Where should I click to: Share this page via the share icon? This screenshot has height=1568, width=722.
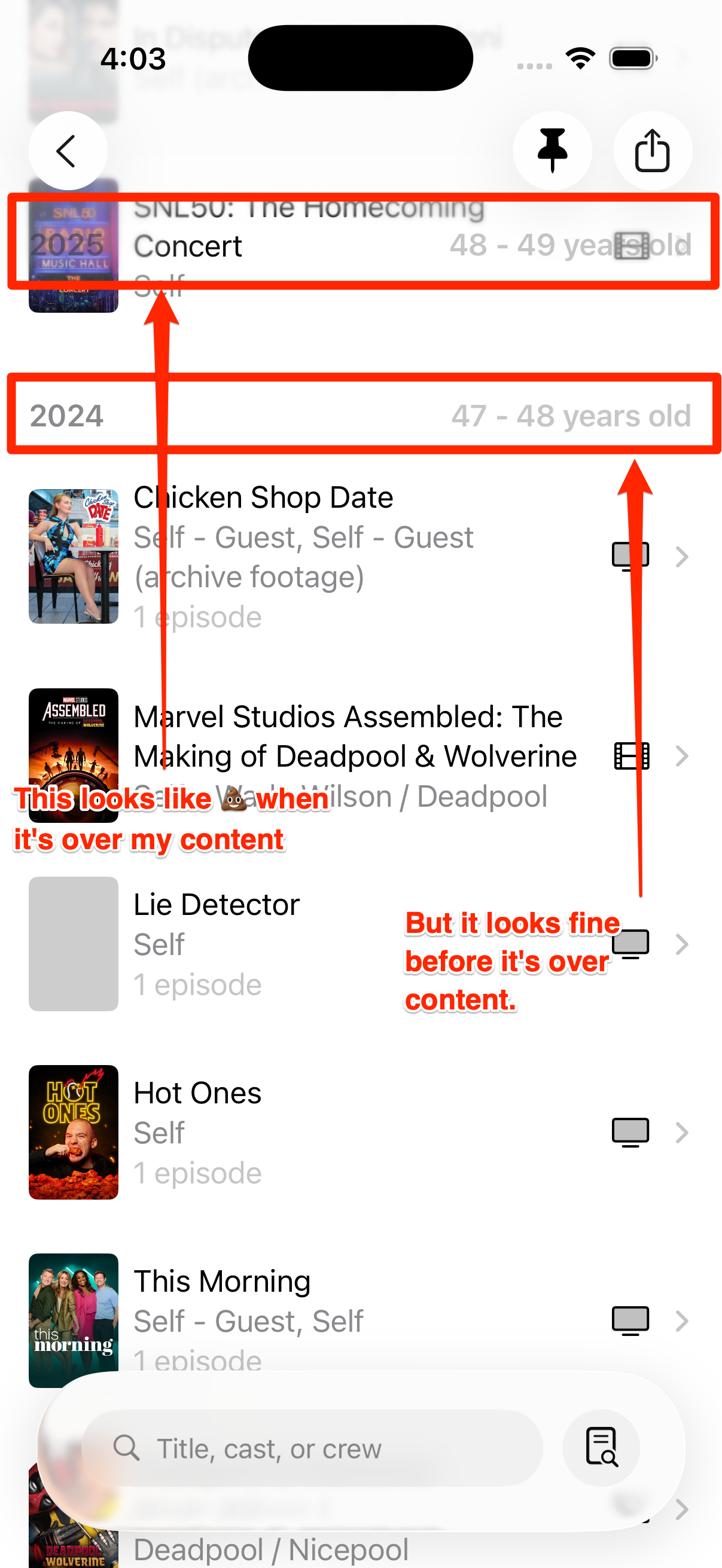652,150
